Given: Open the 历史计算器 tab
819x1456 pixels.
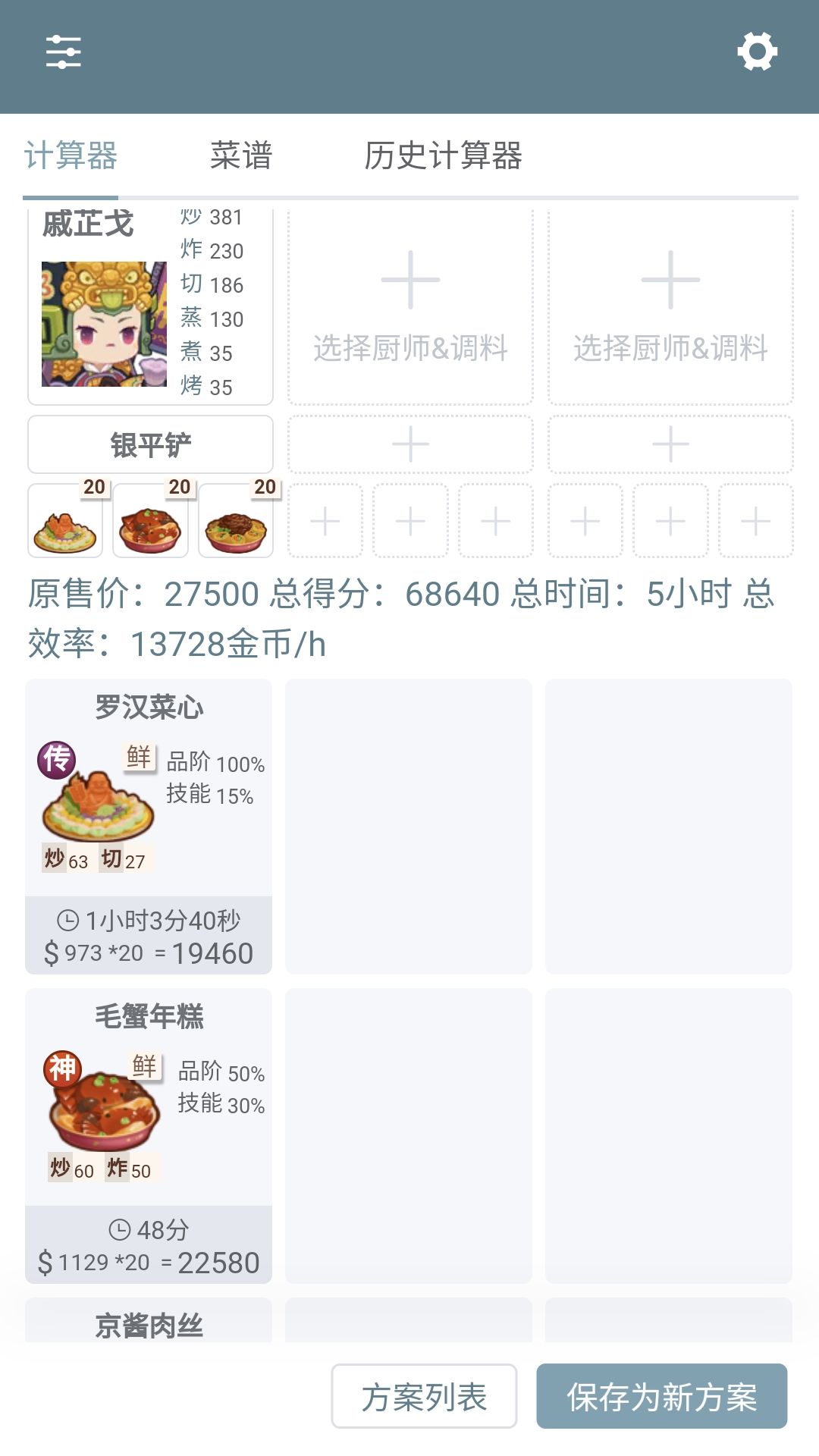Looking at the screenshot, I should [x=444, y=155].
